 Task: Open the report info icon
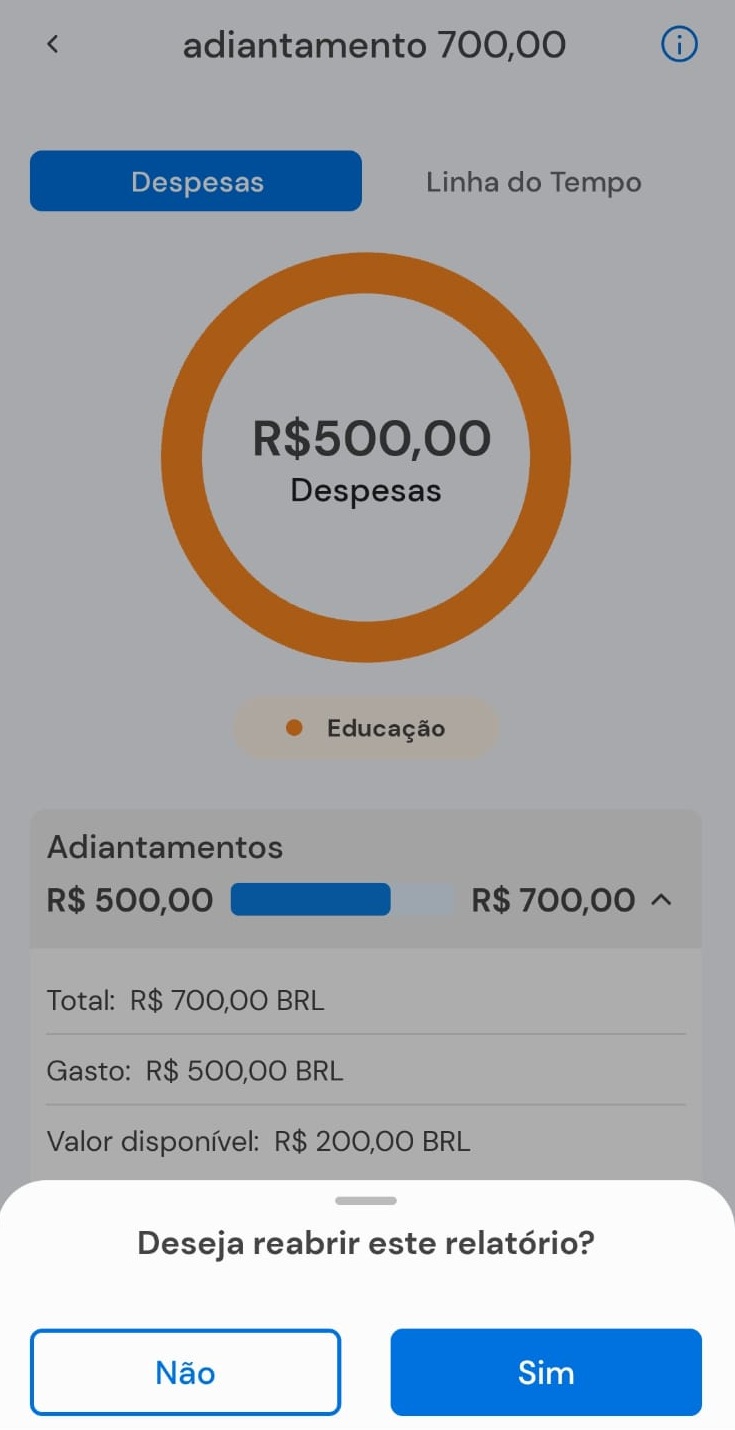tap(680, 44)
